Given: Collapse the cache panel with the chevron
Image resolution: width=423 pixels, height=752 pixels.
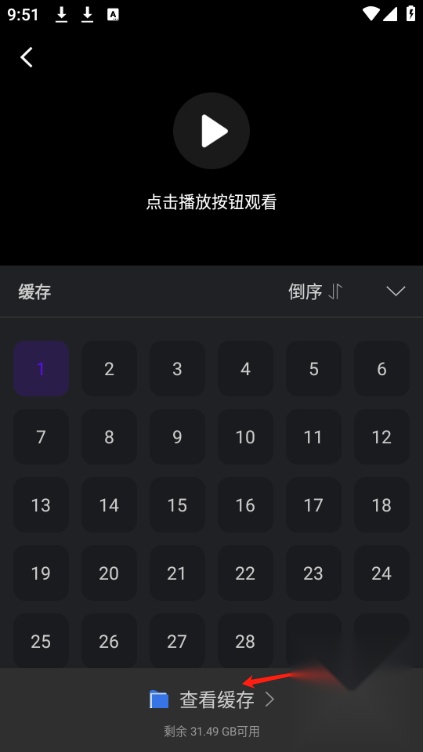Looking at the screenshot, I should 396,291.
